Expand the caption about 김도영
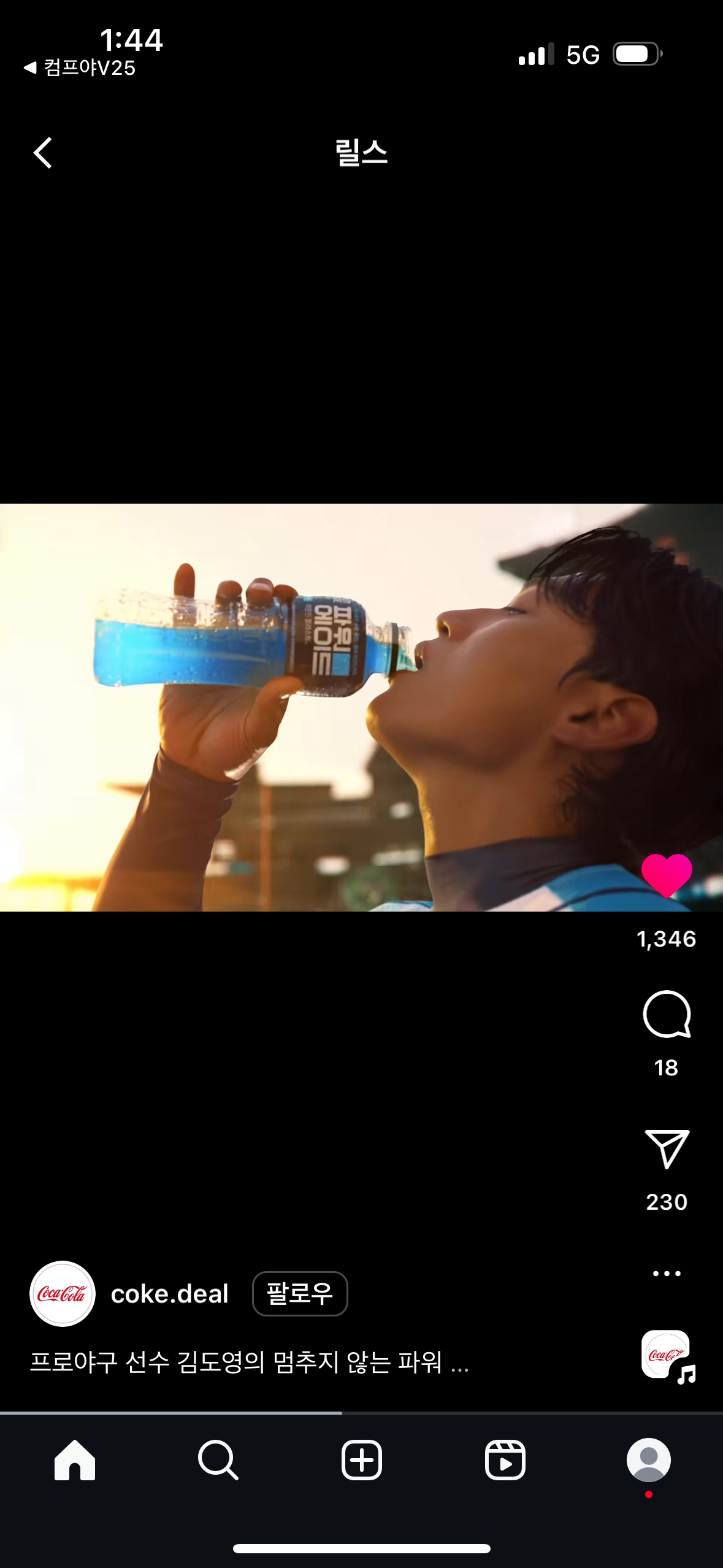 pyautogui.click(x=249, y=1362)
